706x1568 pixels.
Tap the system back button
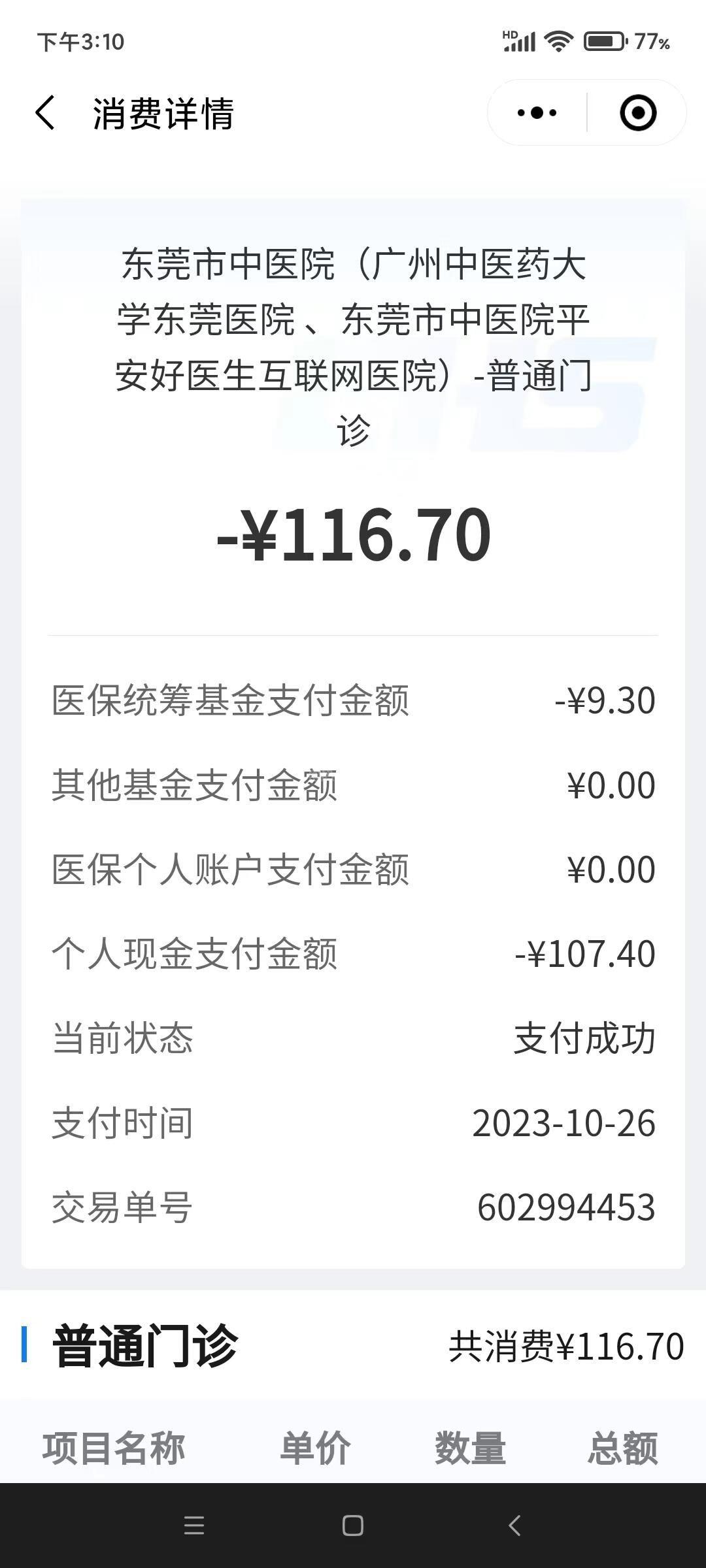click(515, 1526)
